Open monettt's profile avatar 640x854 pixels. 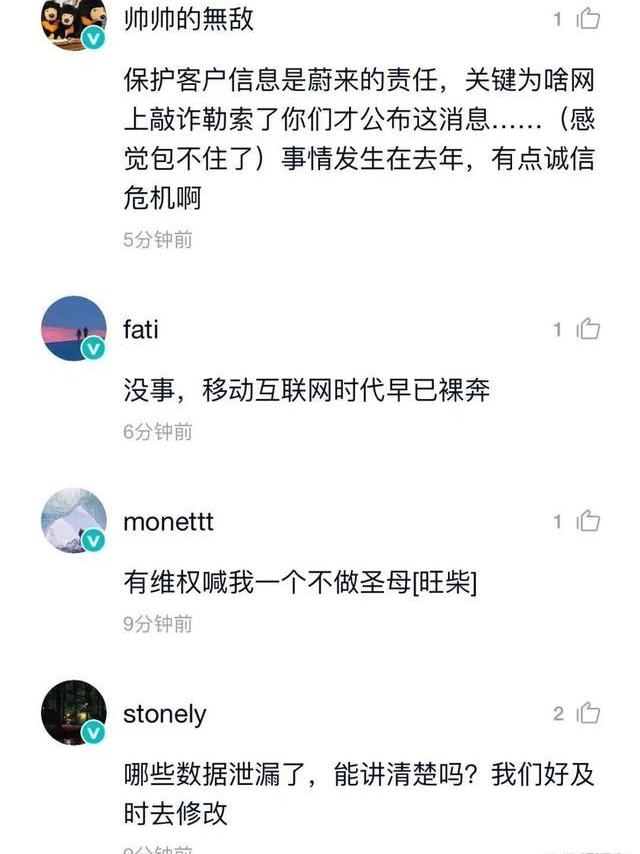[x=73, y=521]
